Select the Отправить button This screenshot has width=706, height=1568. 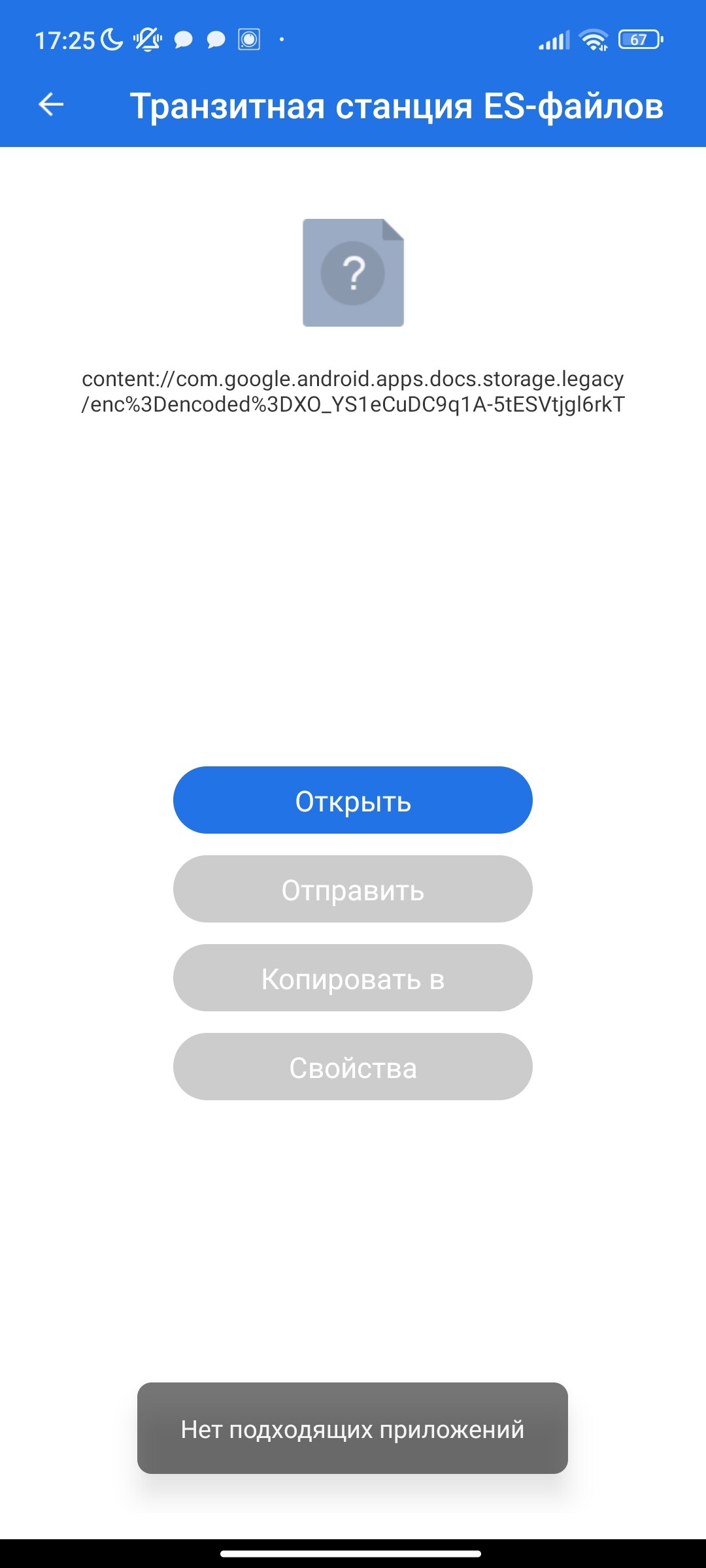click(353, 889)
